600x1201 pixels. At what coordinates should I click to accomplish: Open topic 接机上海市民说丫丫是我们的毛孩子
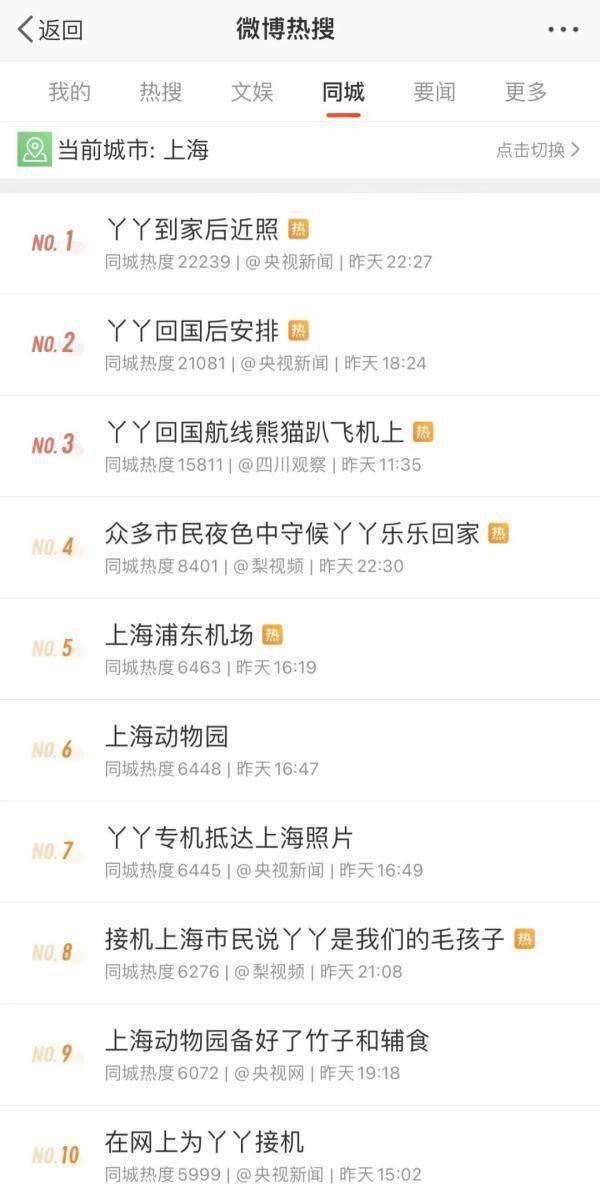(x=304, y=939)
